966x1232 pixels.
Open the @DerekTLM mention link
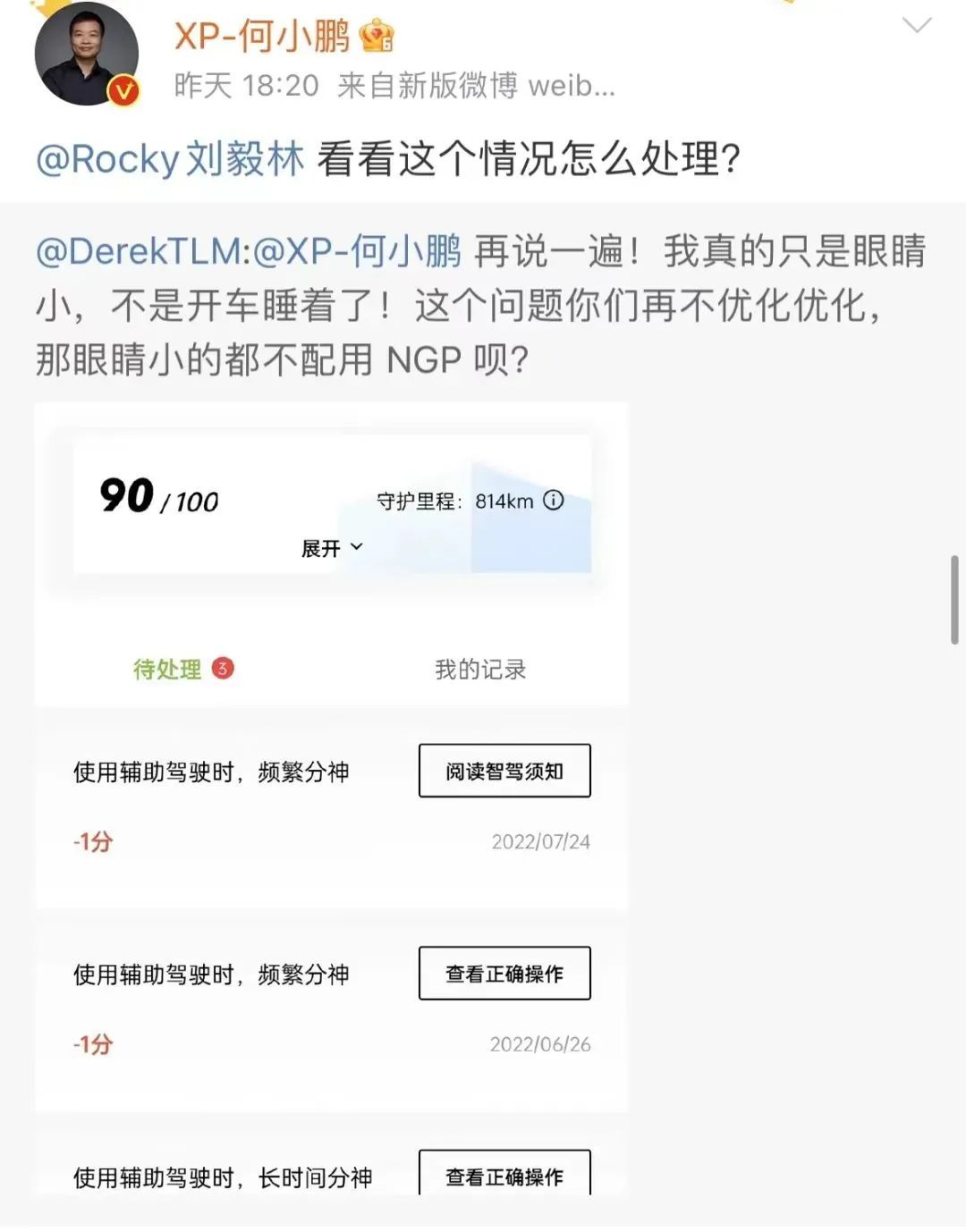pyautogui.click(x=139, y=251)
